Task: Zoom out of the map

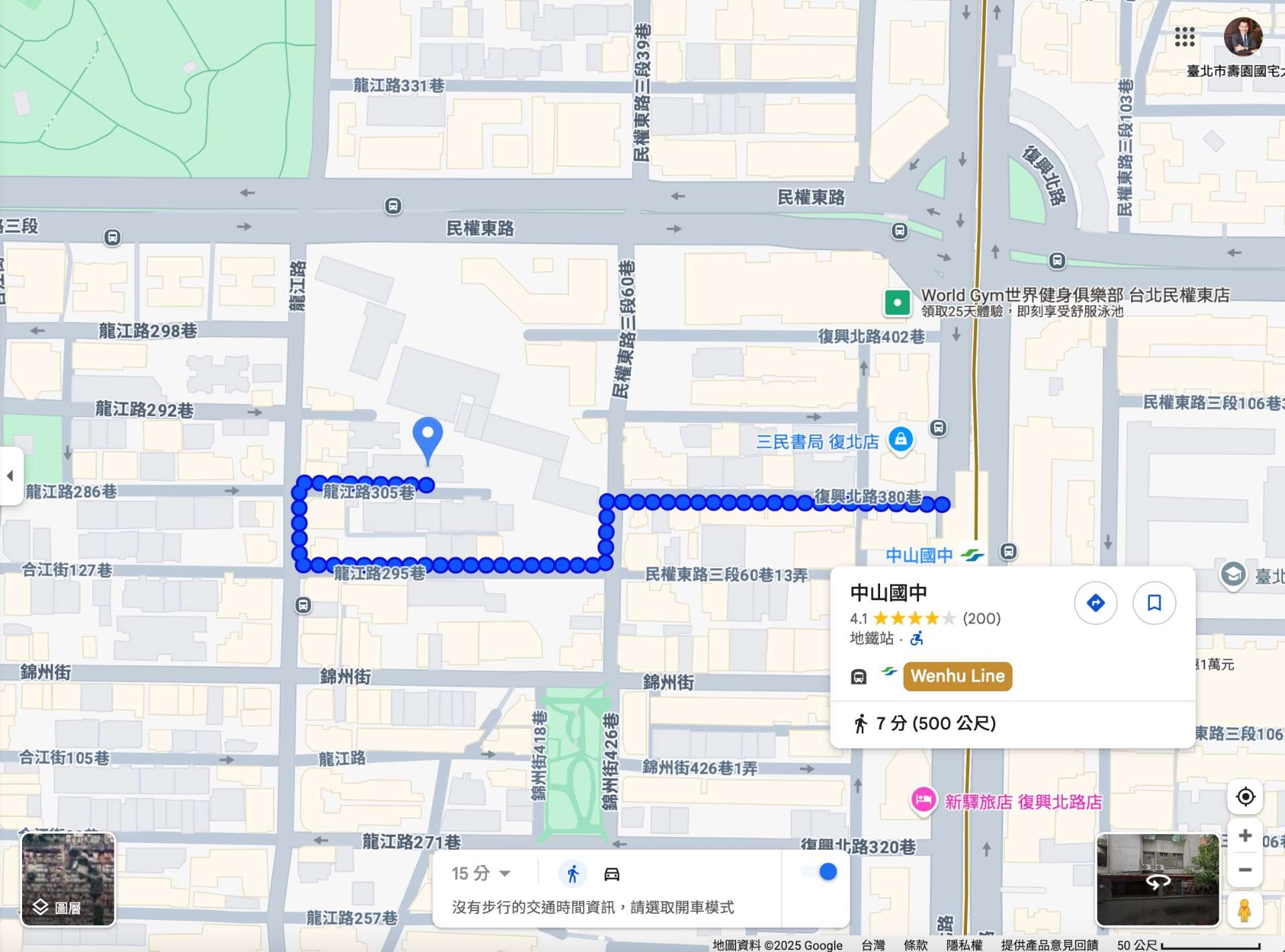Action: 1245,870
